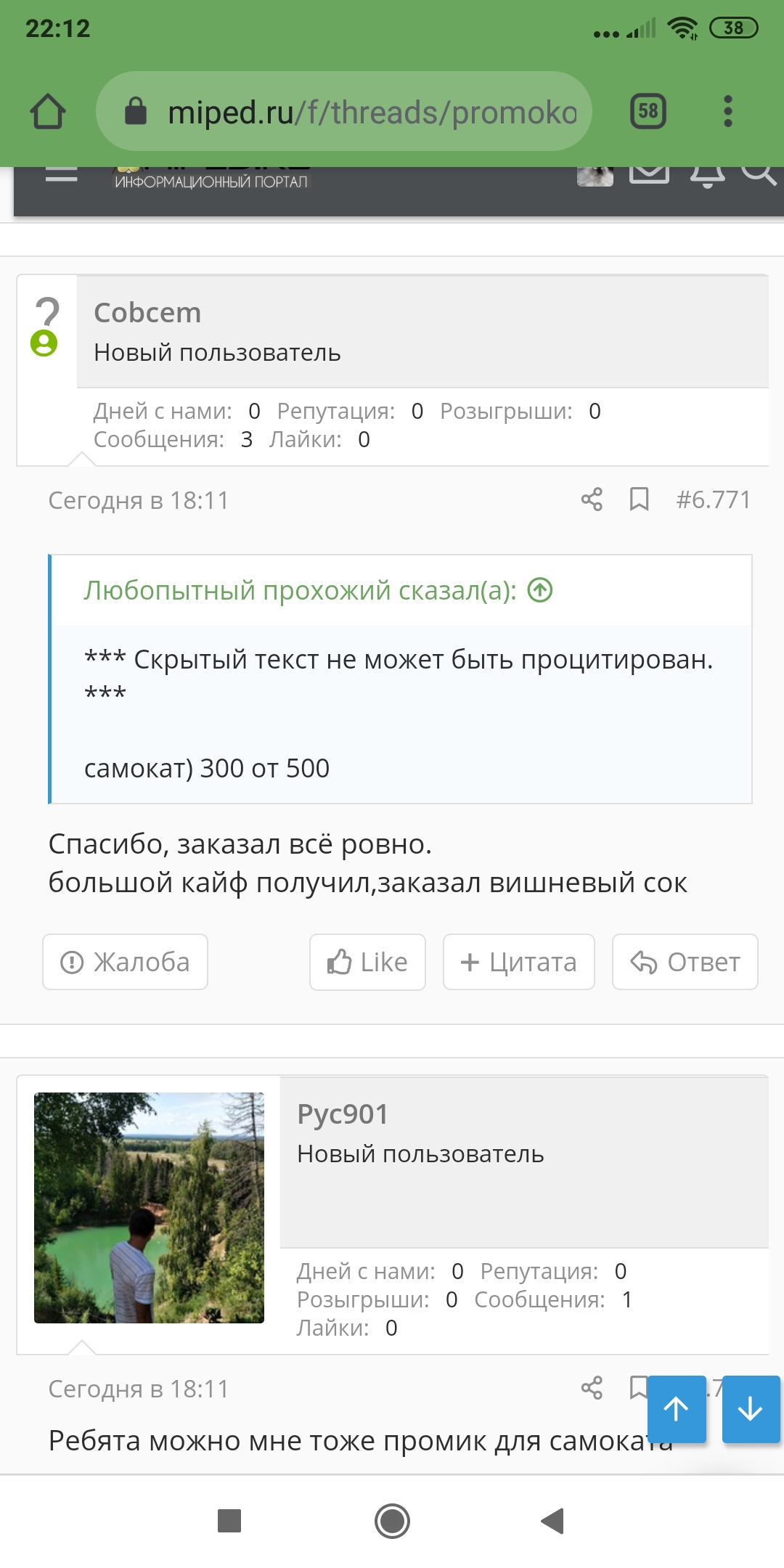The image size is (784, 1568).
Task: Open Рус901's avatar photo
Action: [149, 1208]
